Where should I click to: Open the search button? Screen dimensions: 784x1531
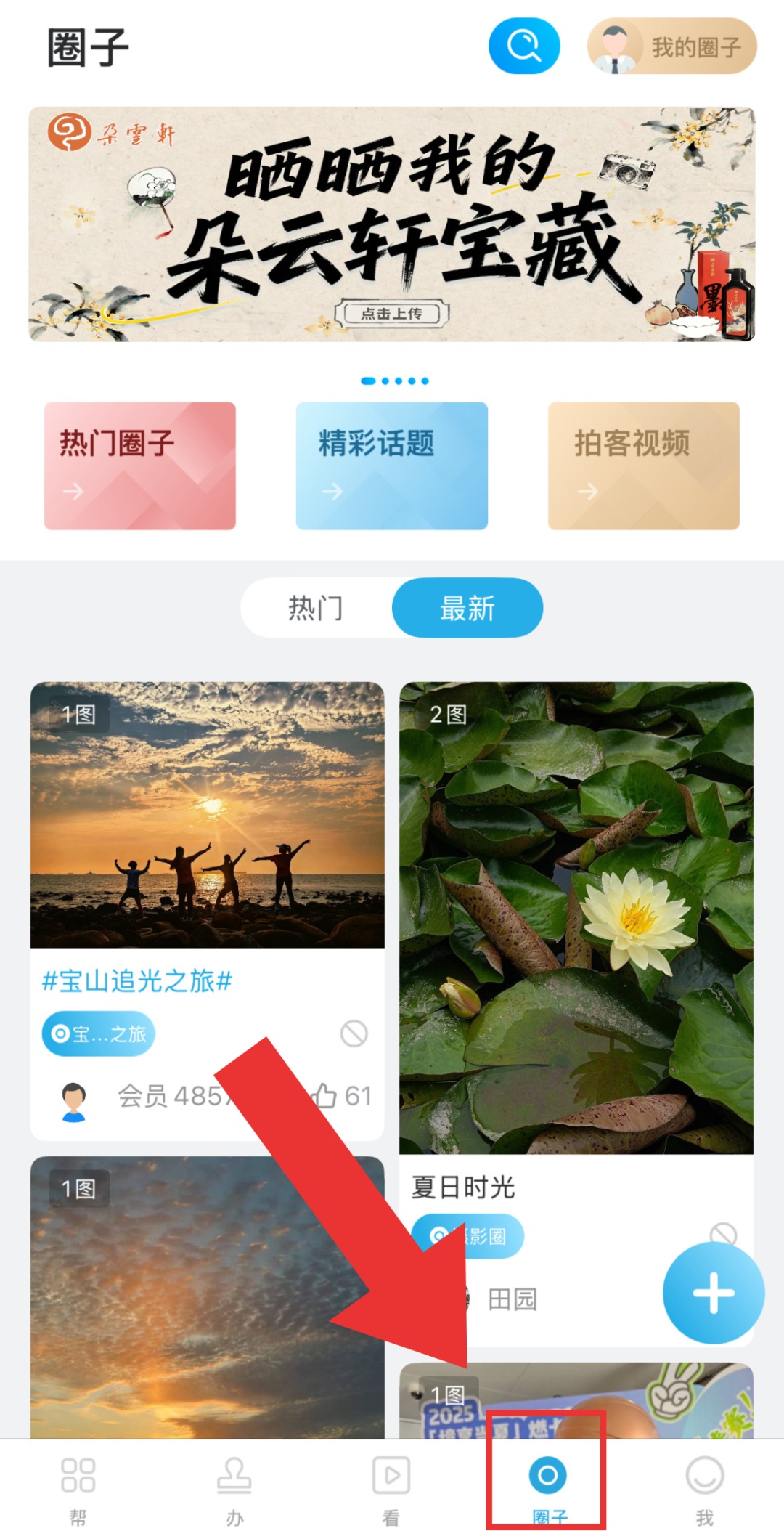pos(523,46)
